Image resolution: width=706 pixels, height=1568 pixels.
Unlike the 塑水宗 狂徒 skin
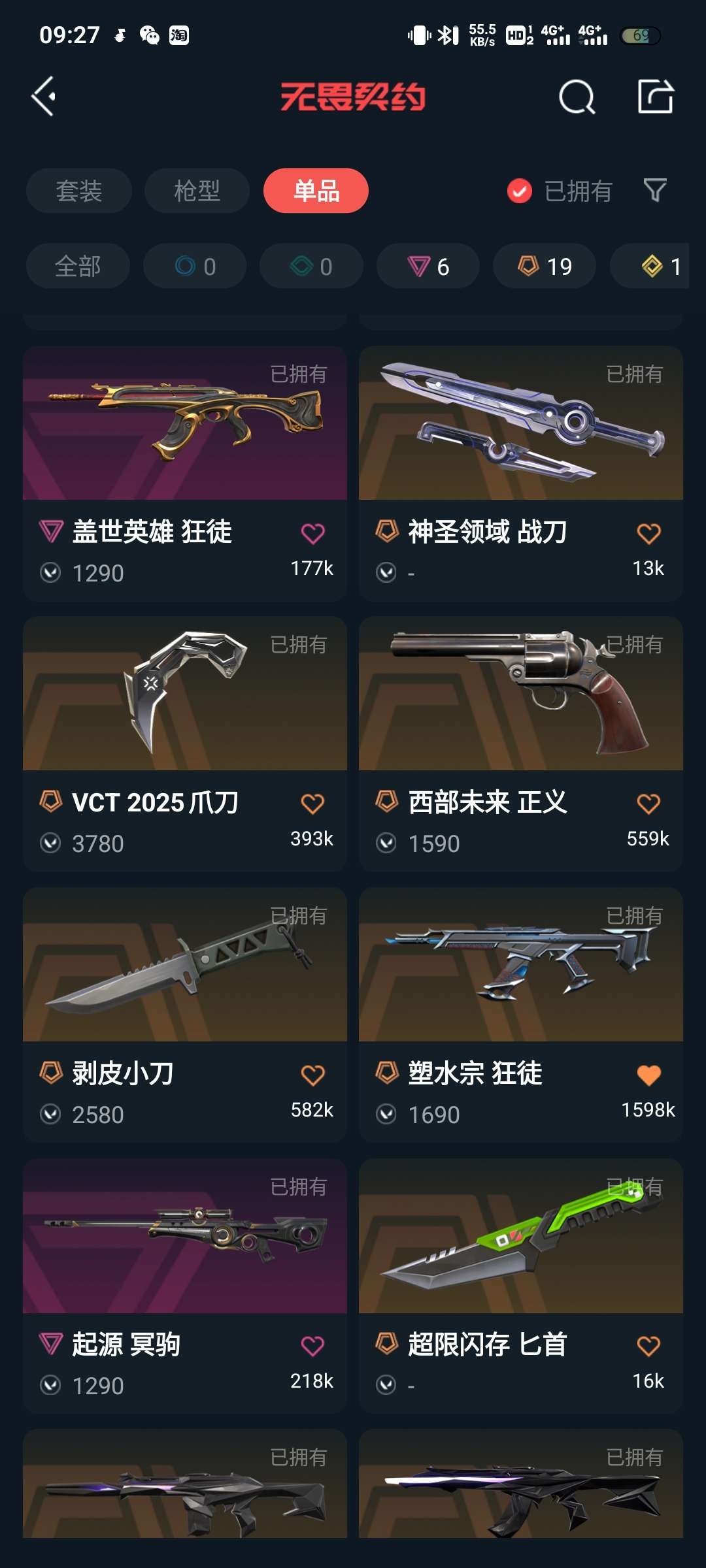(648, 1075)
